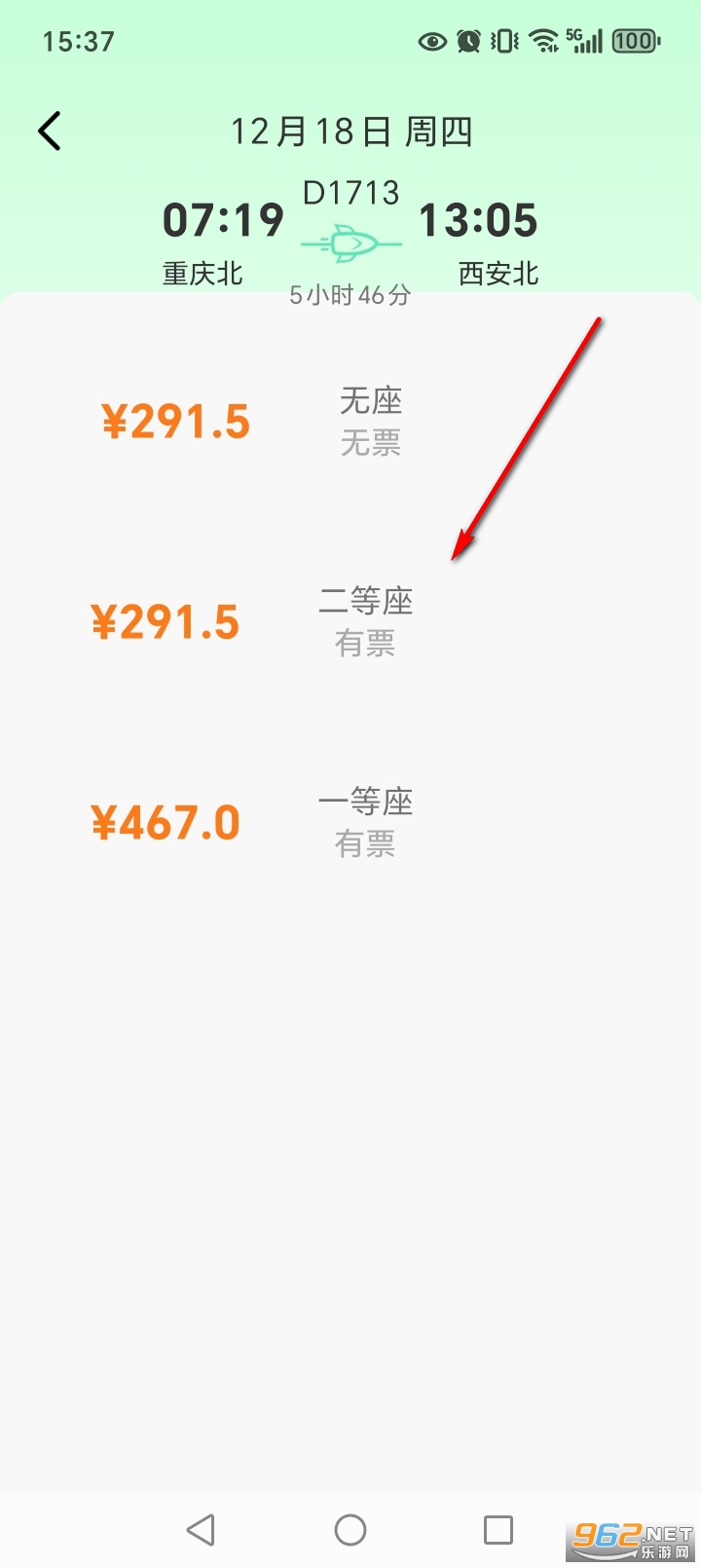Viewport: 701px width, 1568px height.
Task: Click the alarm clock icon in status bar
Action: (x=467, y=41)
